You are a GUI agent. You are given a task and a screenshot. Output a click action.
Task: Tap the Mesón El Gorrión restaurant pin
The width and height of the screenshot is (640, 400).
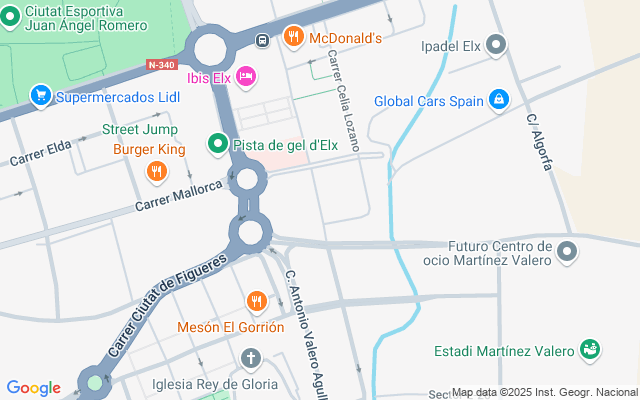point(257,301)
